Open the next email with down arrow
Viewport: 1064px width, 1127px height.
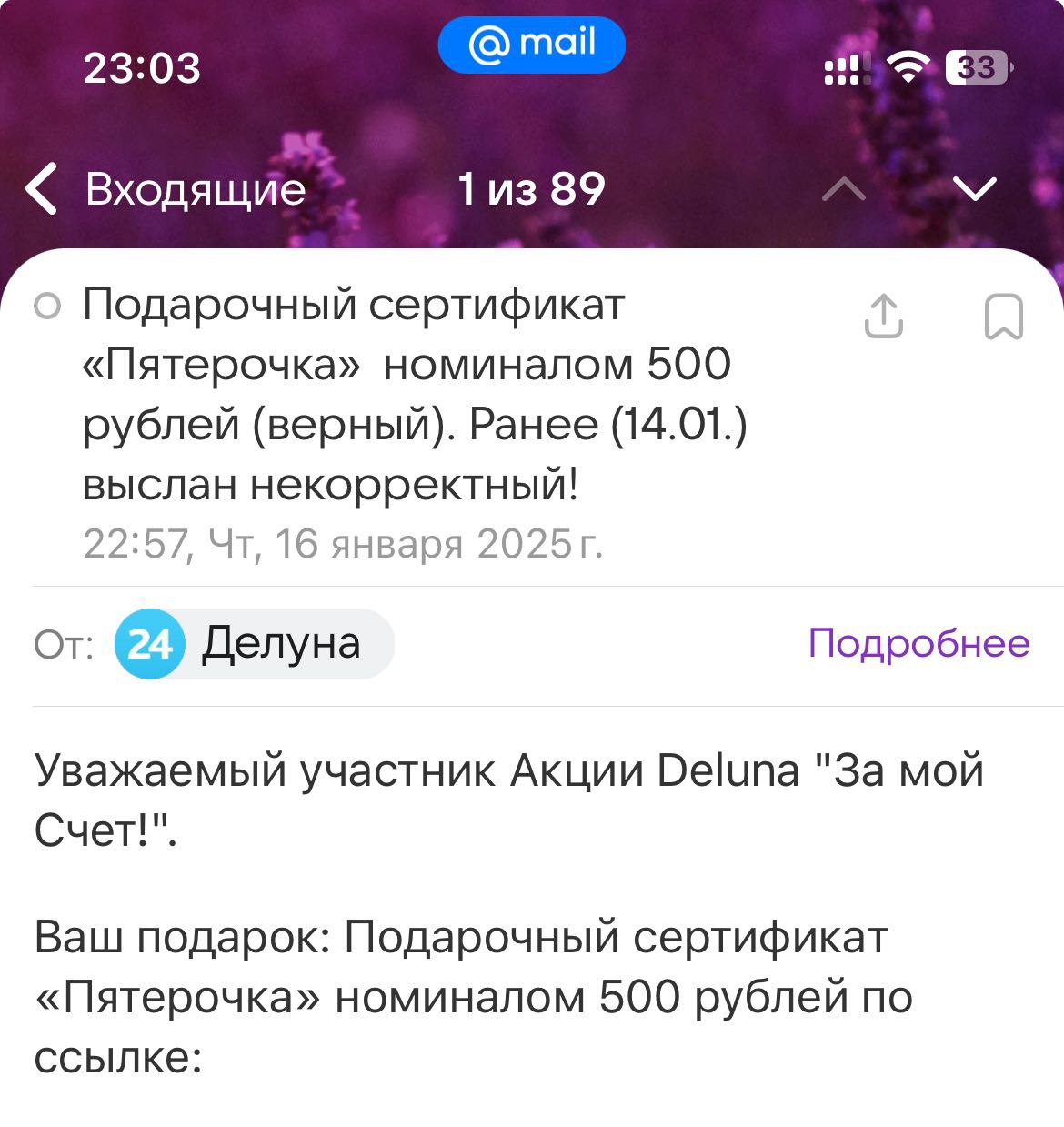[x=975, y=189]
